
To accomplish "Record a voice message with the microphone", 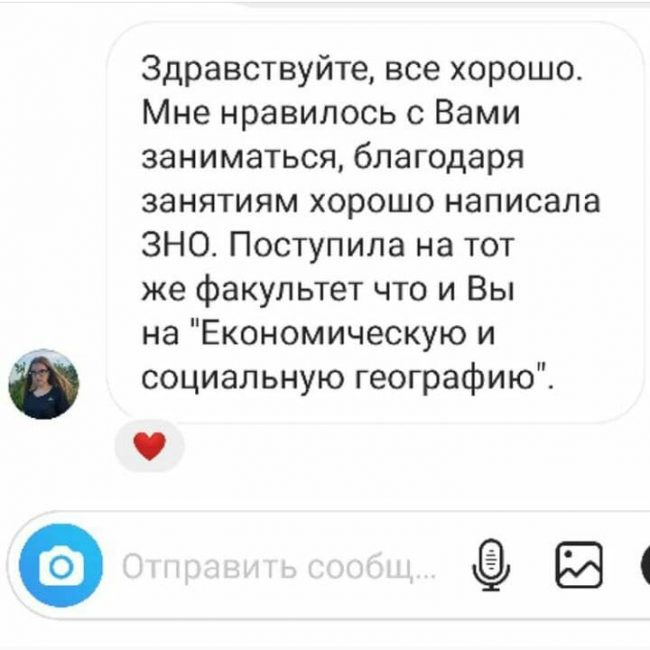I will point(491,565).
